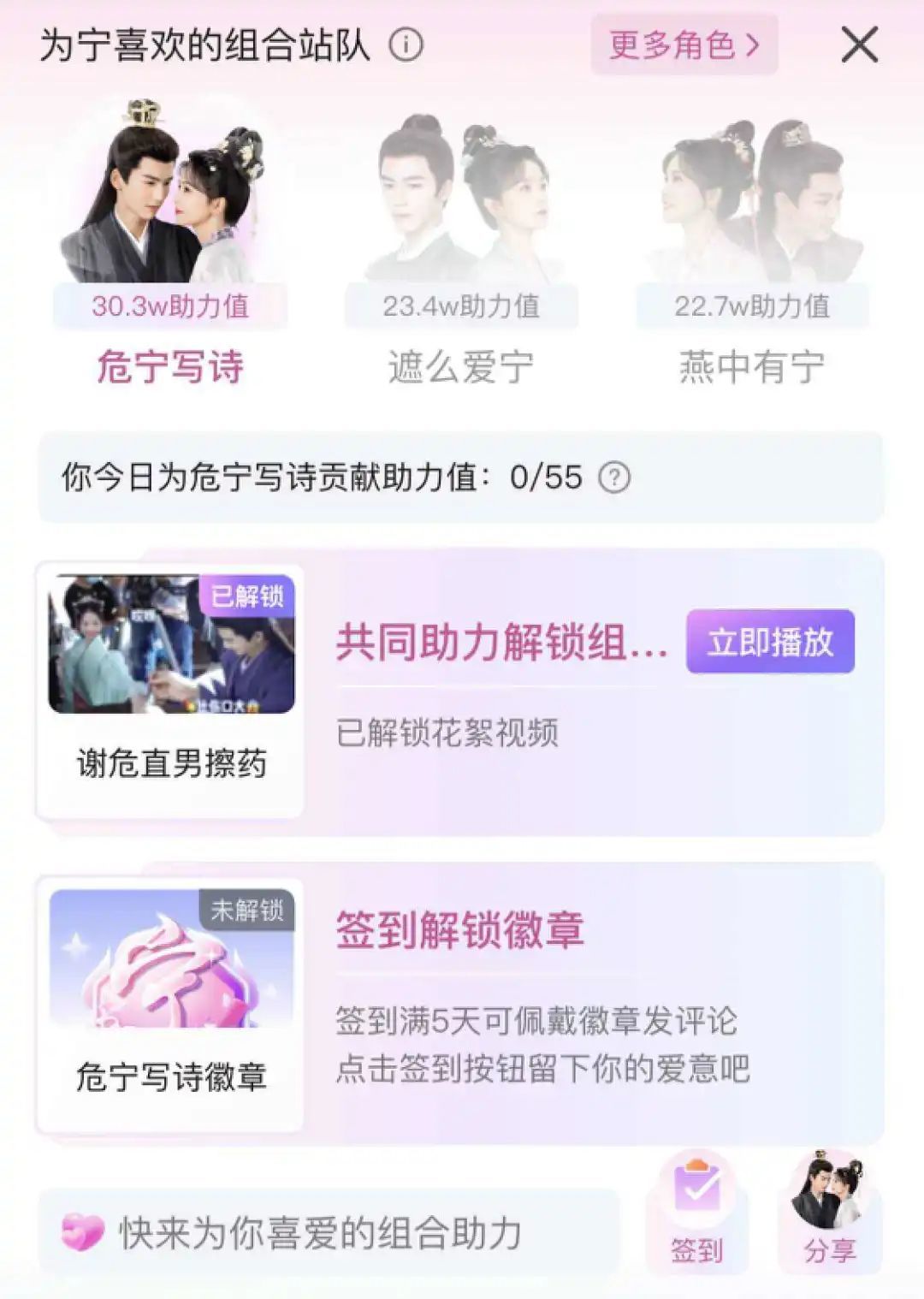Tap 更多角色 to see more characters
The width and height of the screenshot is (924, 1299).
pos(684,44)
